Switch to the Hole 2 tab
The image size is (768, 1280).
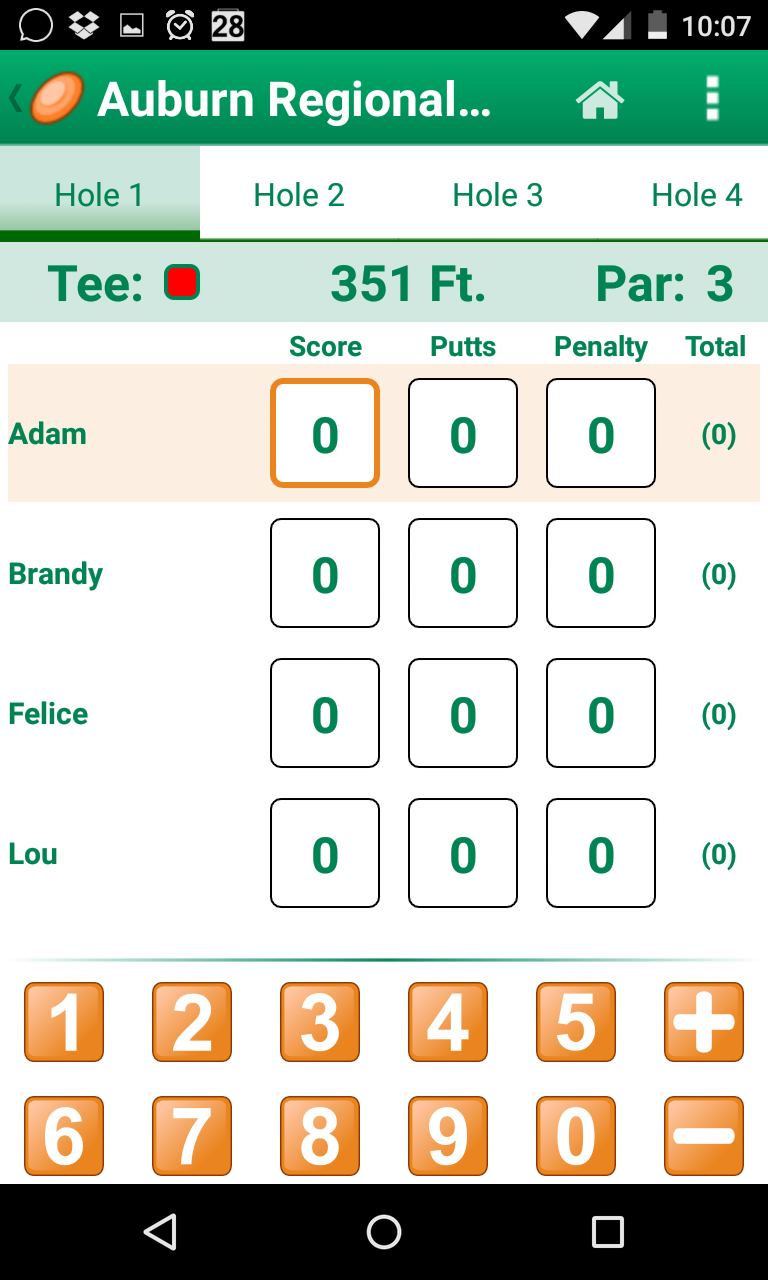click(x=299, y=194)
